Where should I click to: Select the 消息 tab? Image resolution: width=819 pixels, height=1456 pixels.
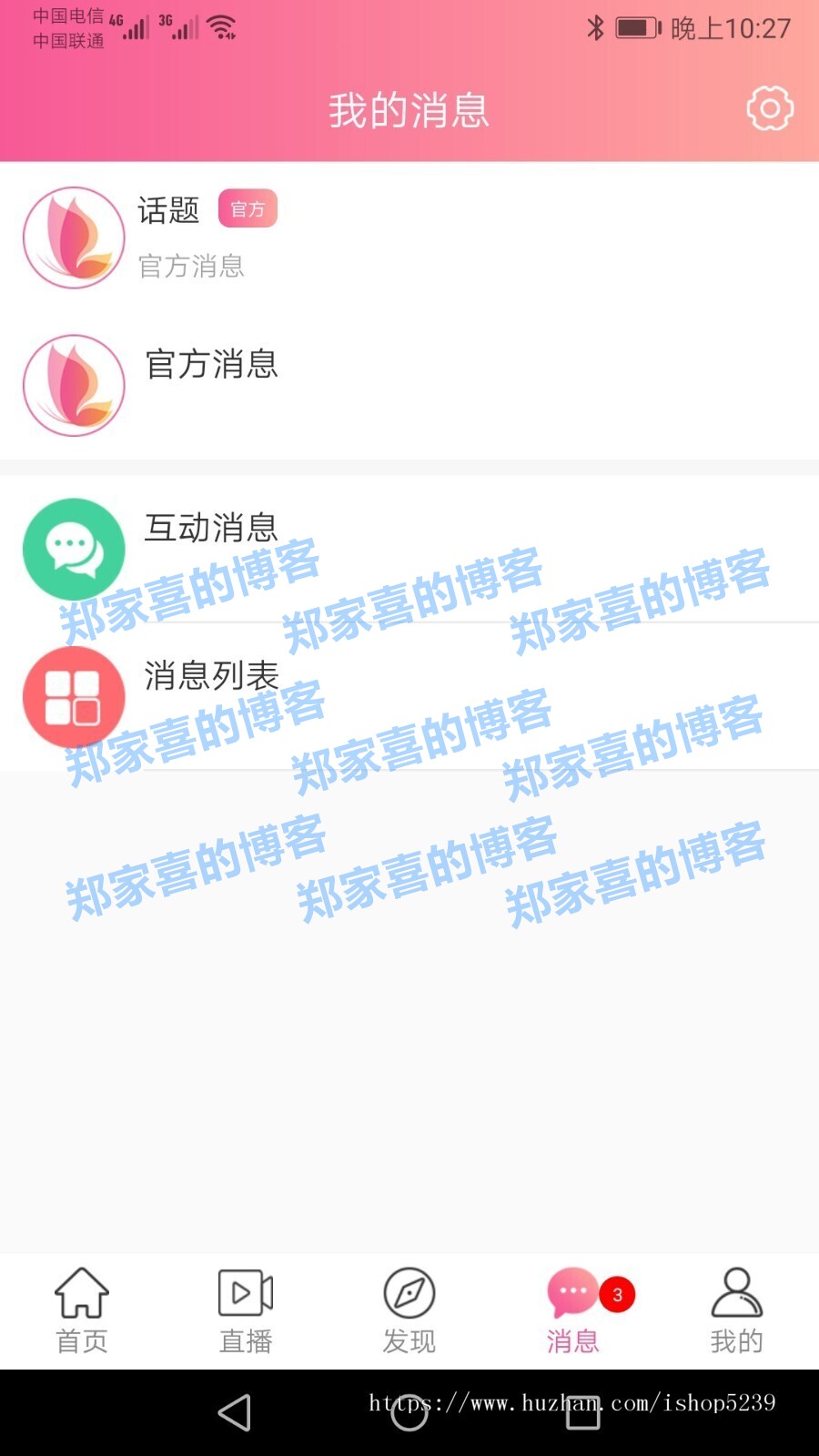pos(573,1311)
